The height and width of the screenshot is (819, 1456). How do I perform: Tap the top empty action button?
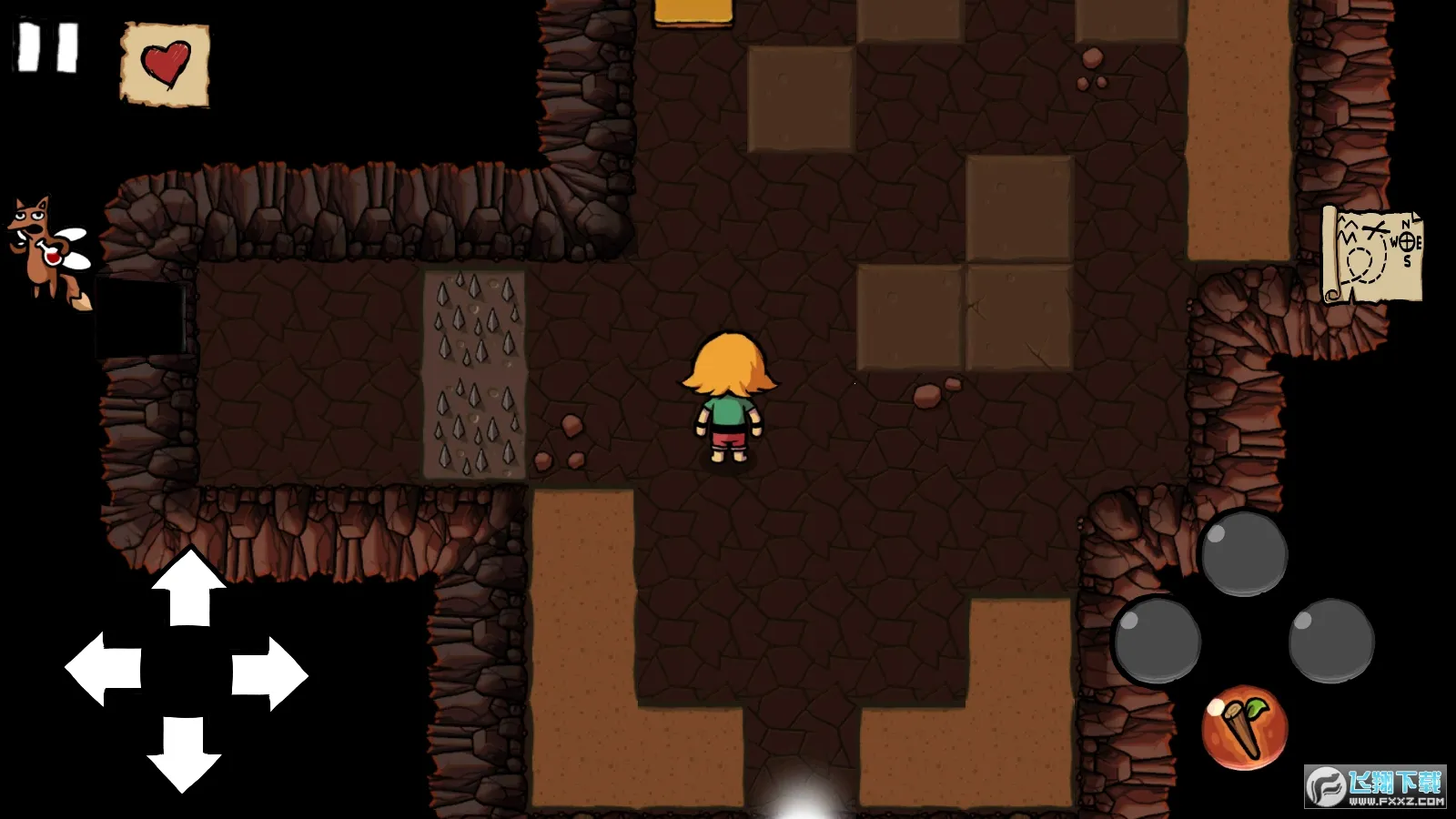[x=1244, y=554]
